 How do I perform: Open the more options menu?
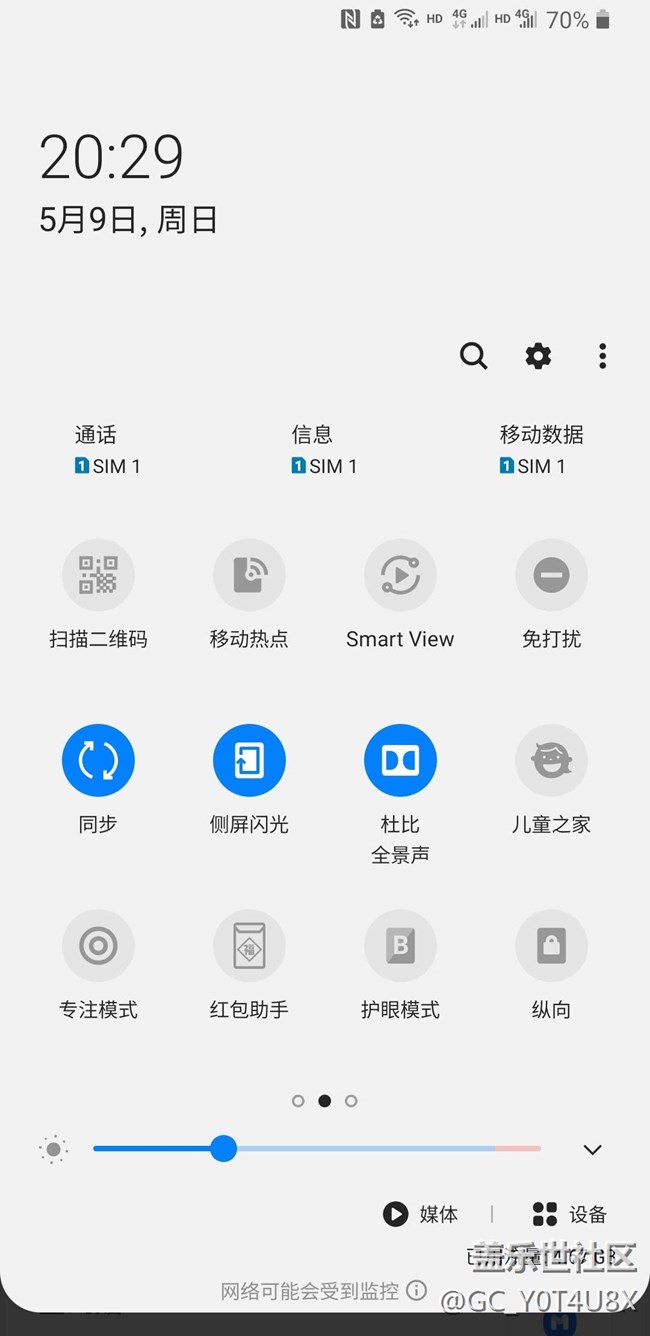602,356
